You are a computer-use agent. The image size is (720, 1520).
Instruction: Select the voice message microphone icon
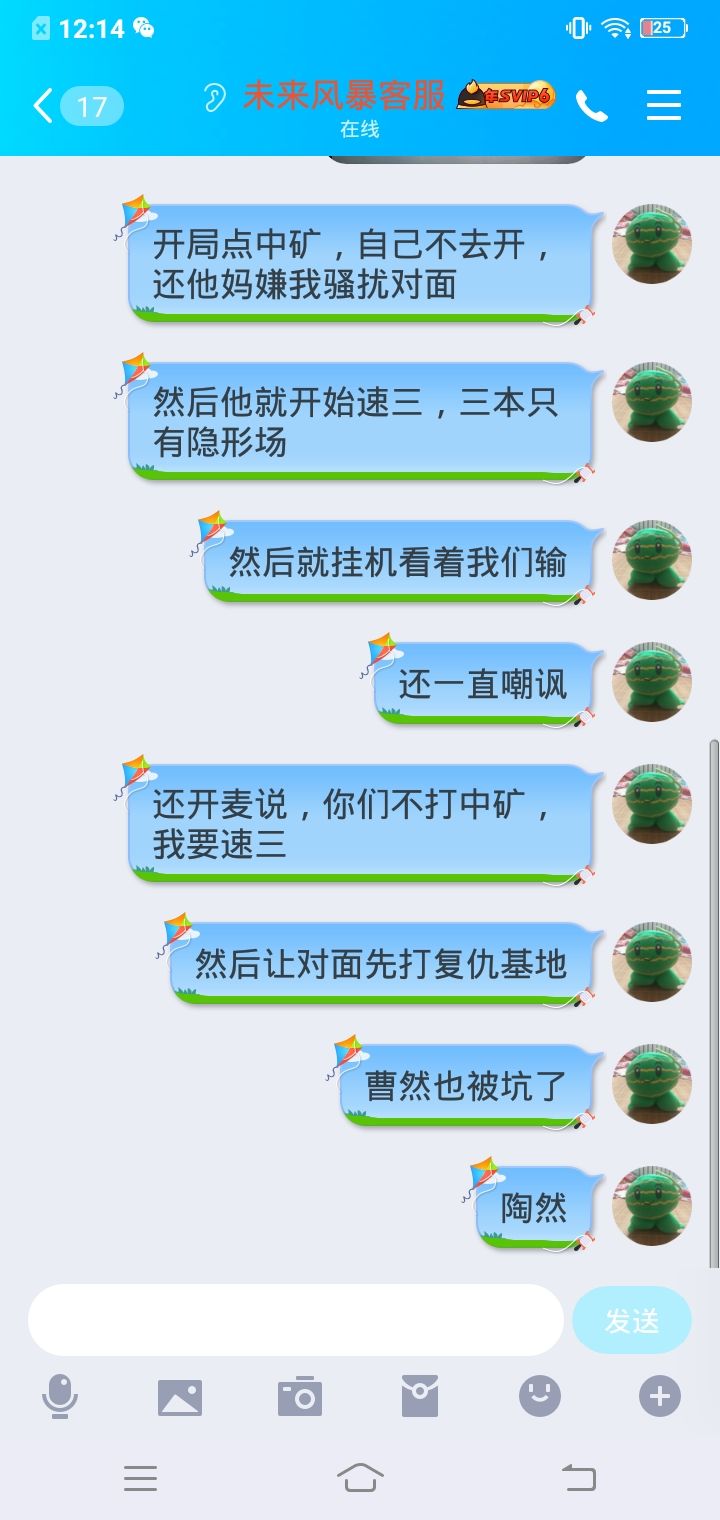coord(60,1397)
